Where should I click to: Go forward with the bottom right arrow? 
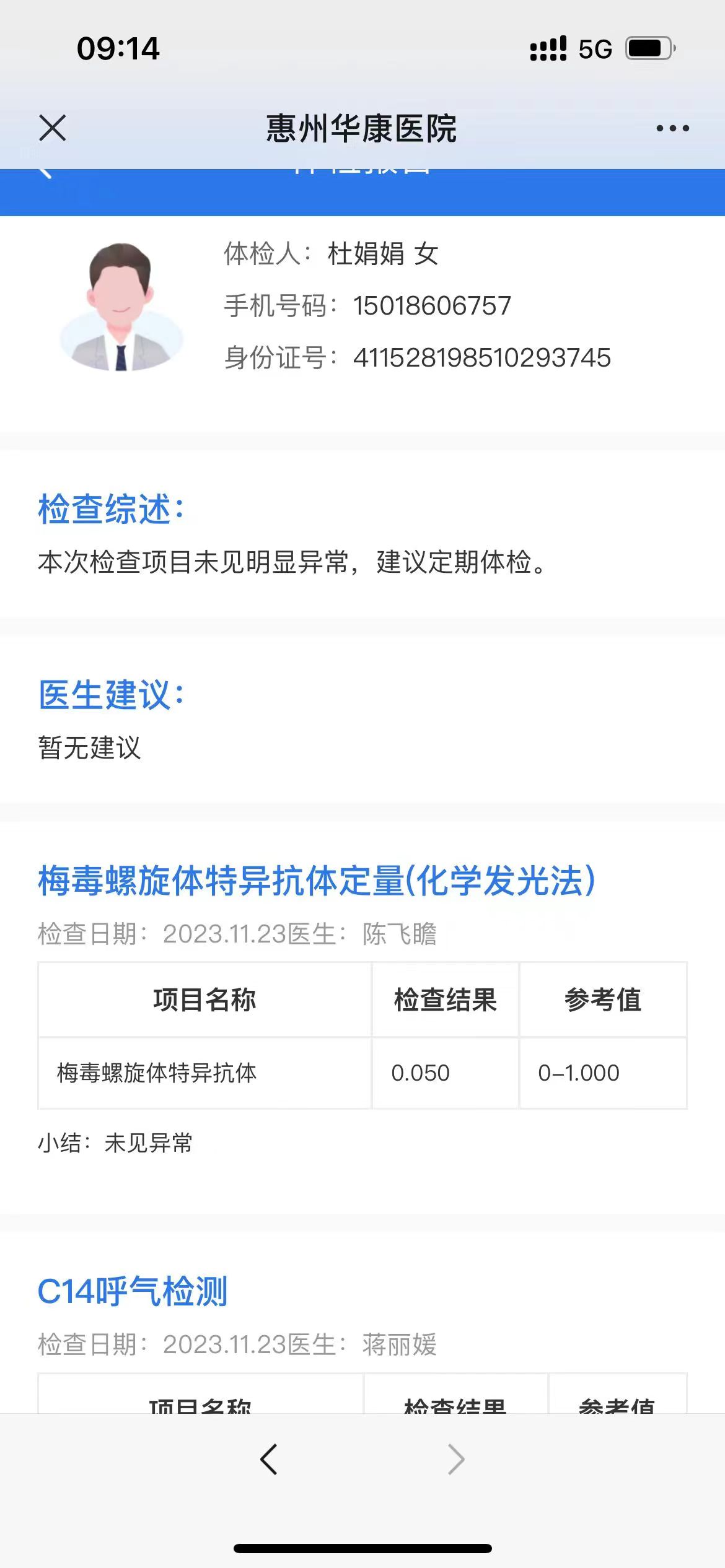pyautogui.click(x=456, y=1459)
